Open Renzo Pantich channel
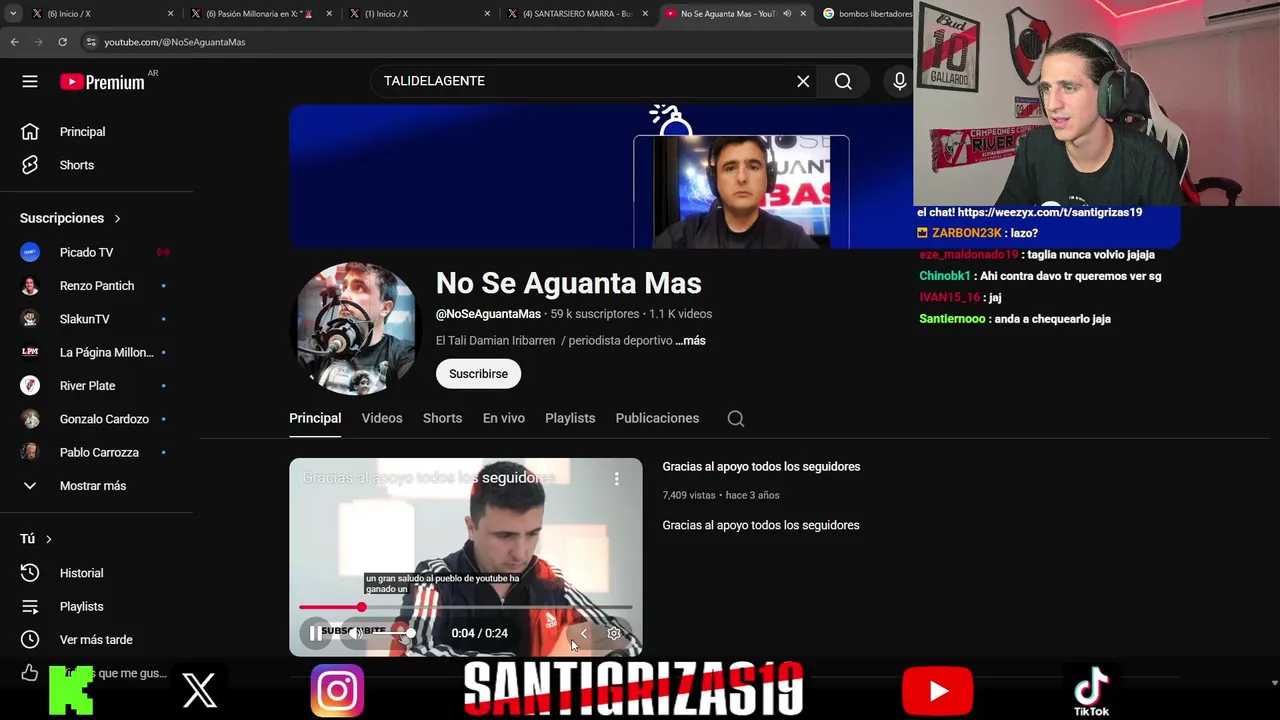 (x=96, y=286)
